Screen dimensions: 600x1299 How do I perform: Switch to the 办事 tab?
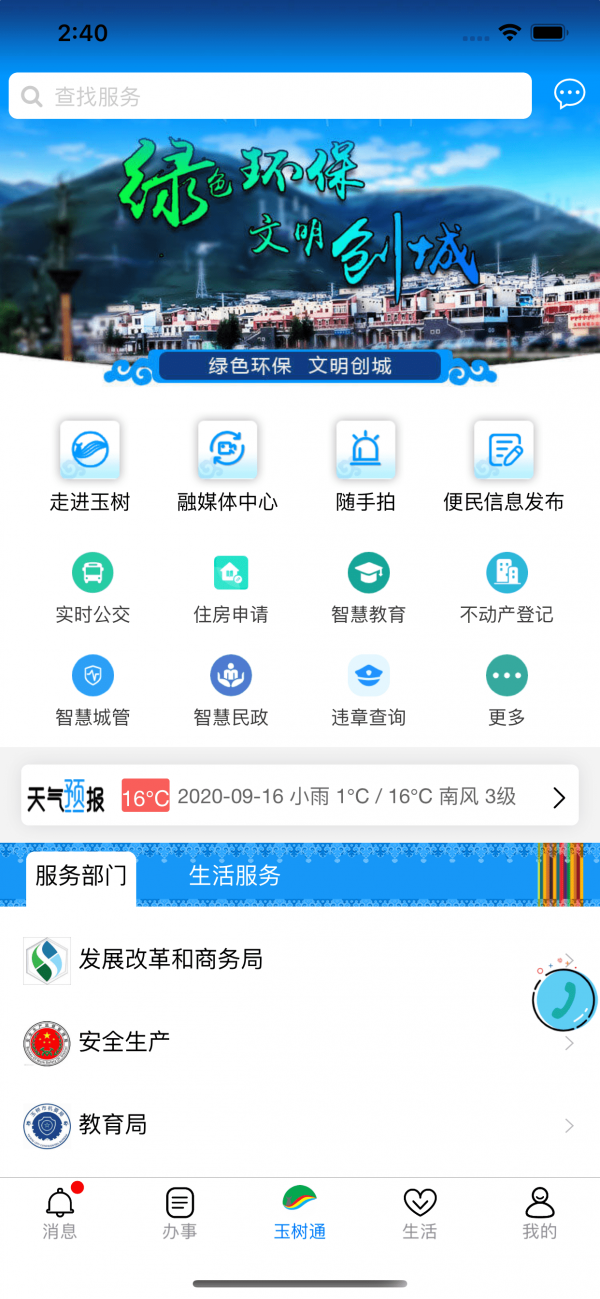pyautogui.click(x=180, y=1213)
